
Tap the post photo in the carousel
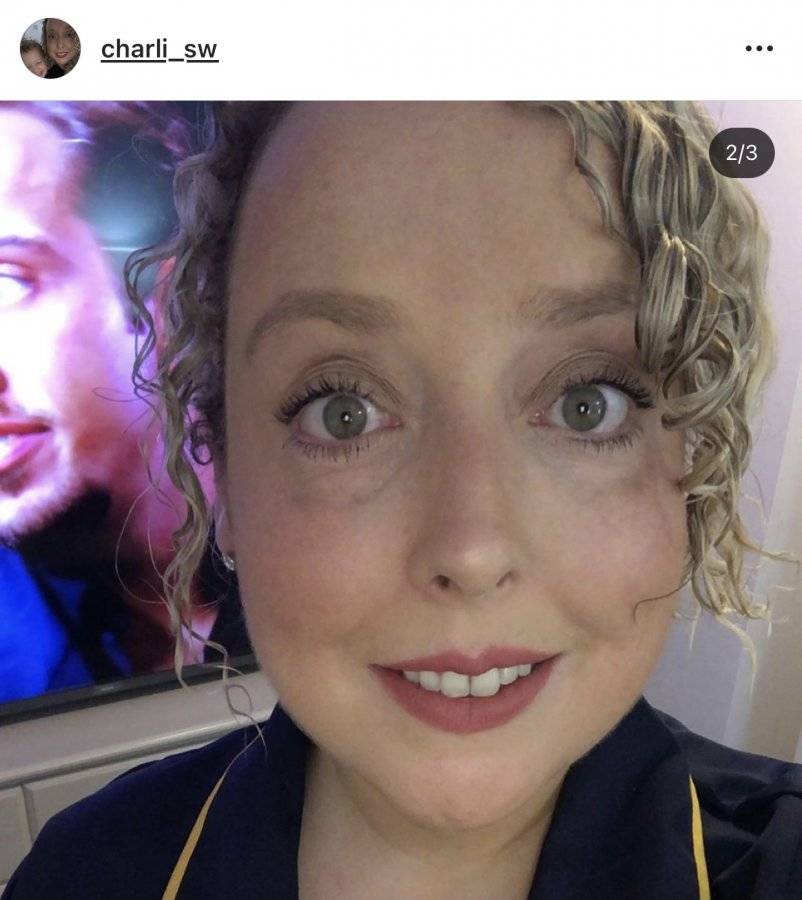point(401,500)
